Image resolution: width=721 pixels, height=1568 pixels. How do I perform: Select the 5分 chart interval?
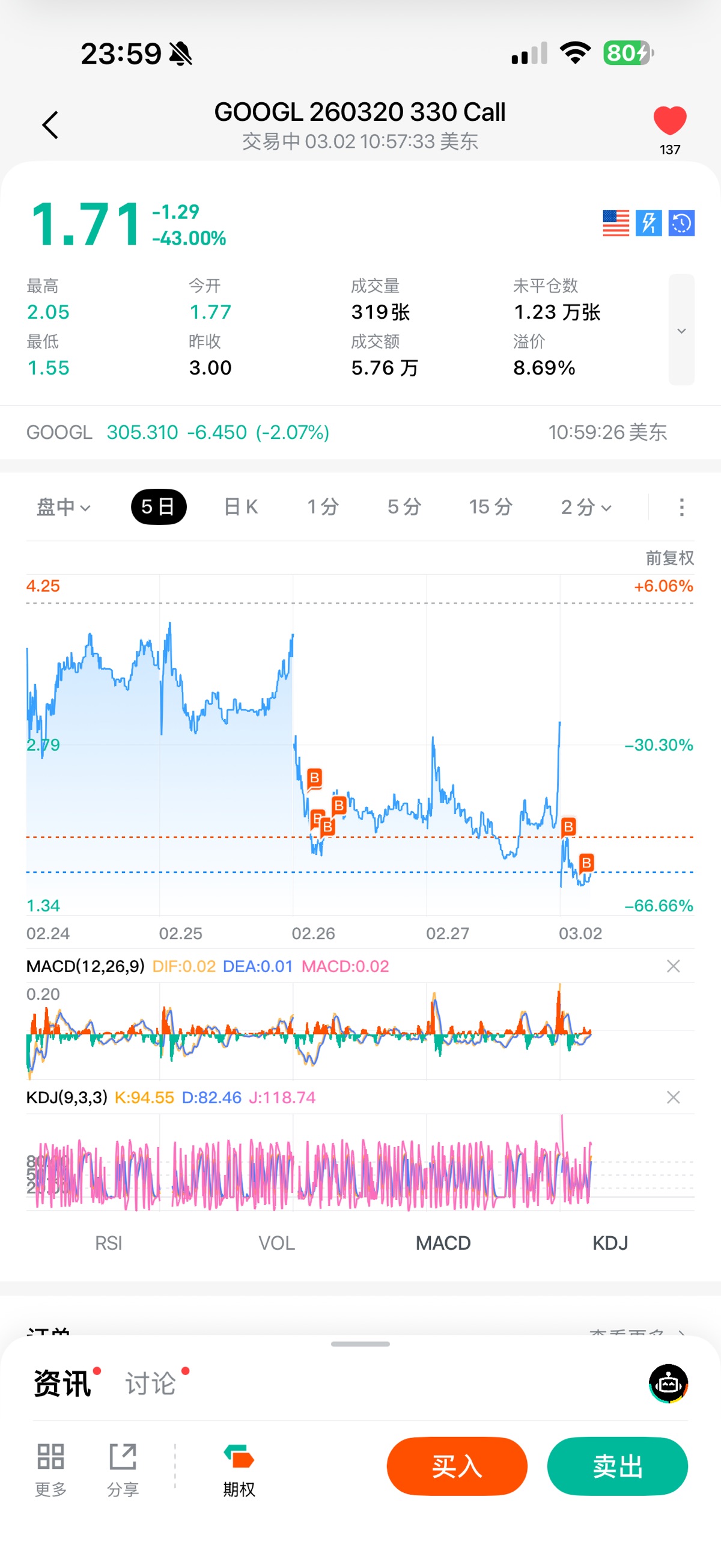404,507
